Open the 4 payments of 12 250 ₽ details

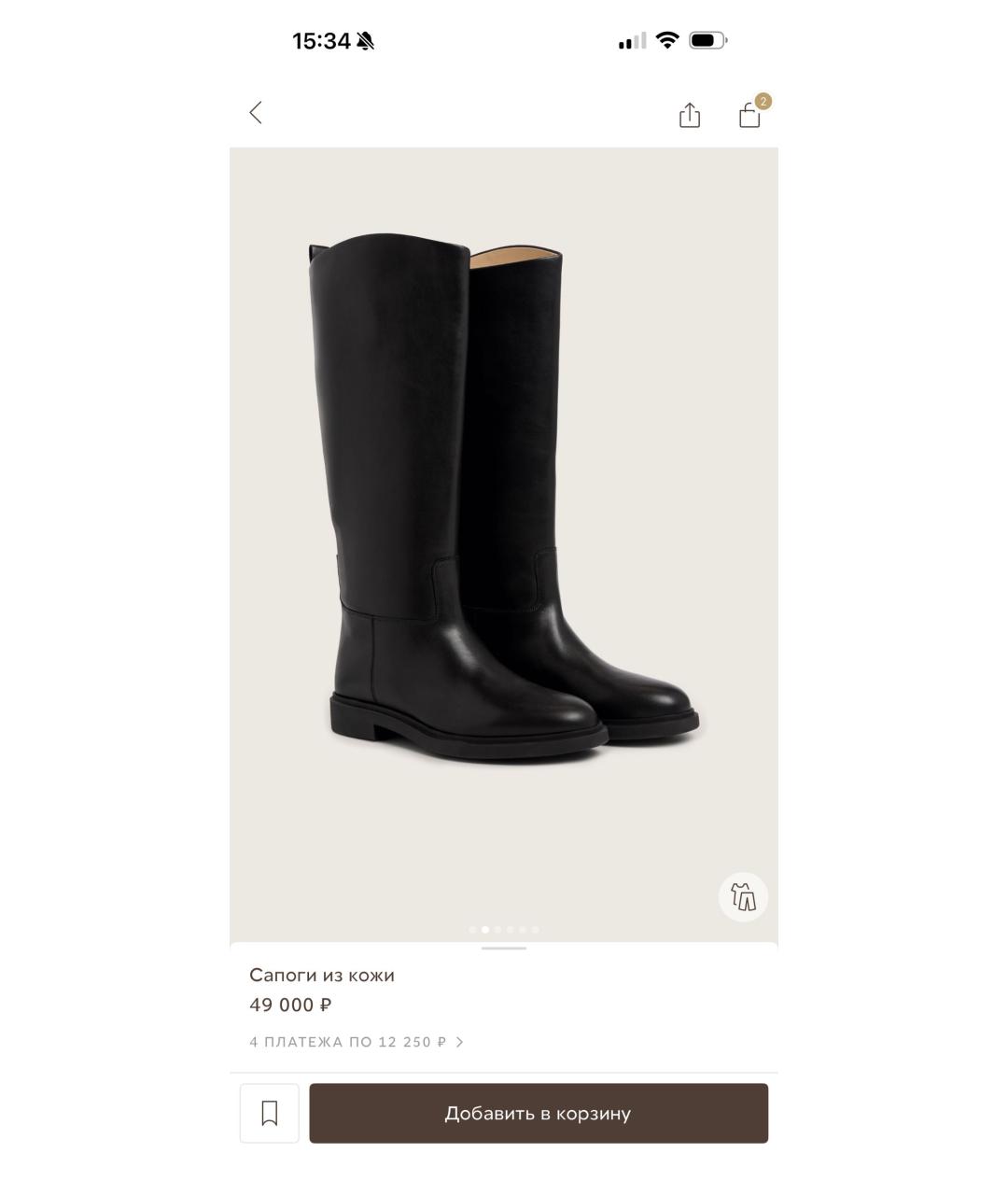tap(357, 1042)
